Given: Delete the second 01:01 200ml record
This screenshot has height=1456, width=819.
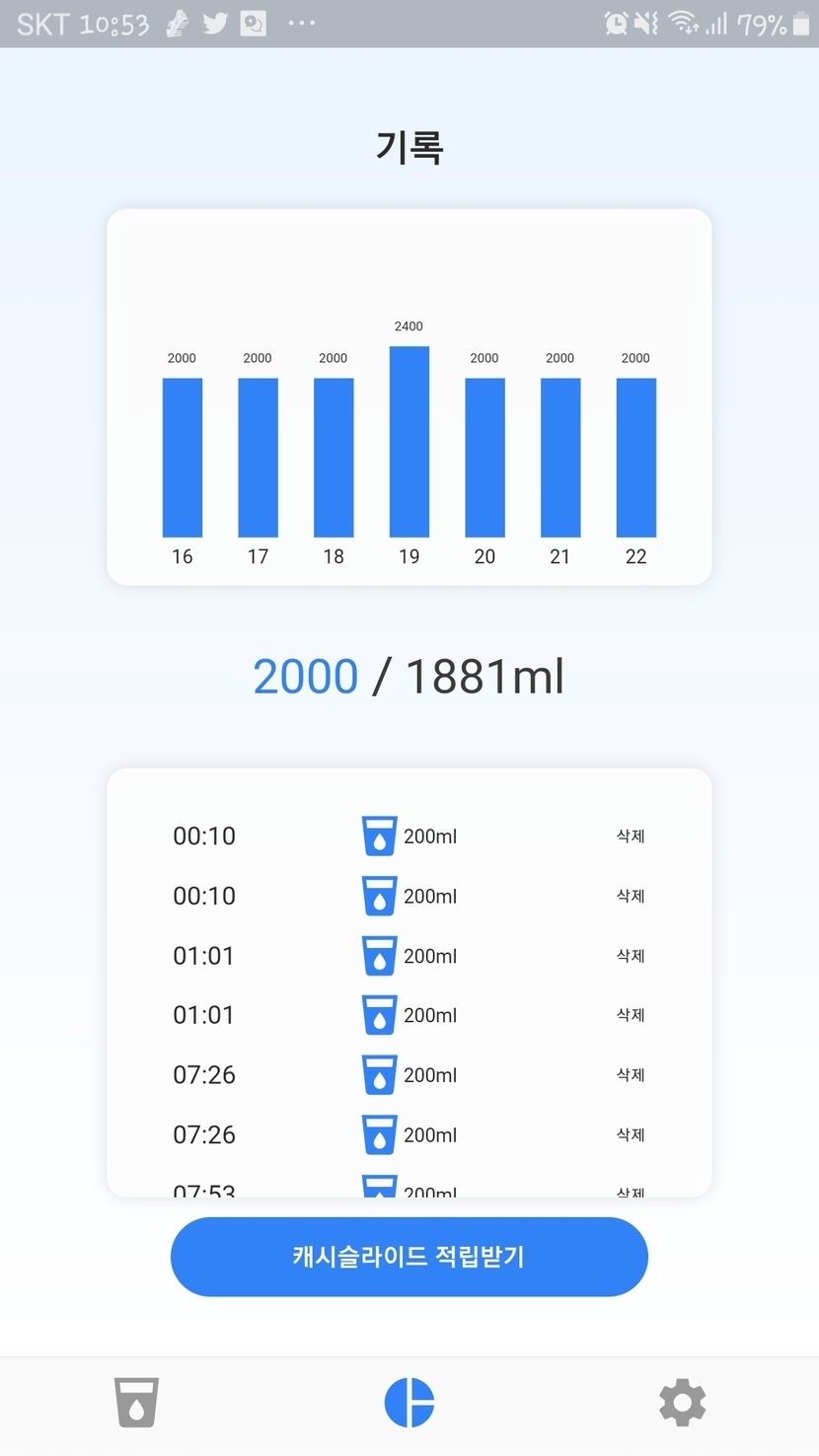Looking at the screenshot, I should tap(631, 1014).
